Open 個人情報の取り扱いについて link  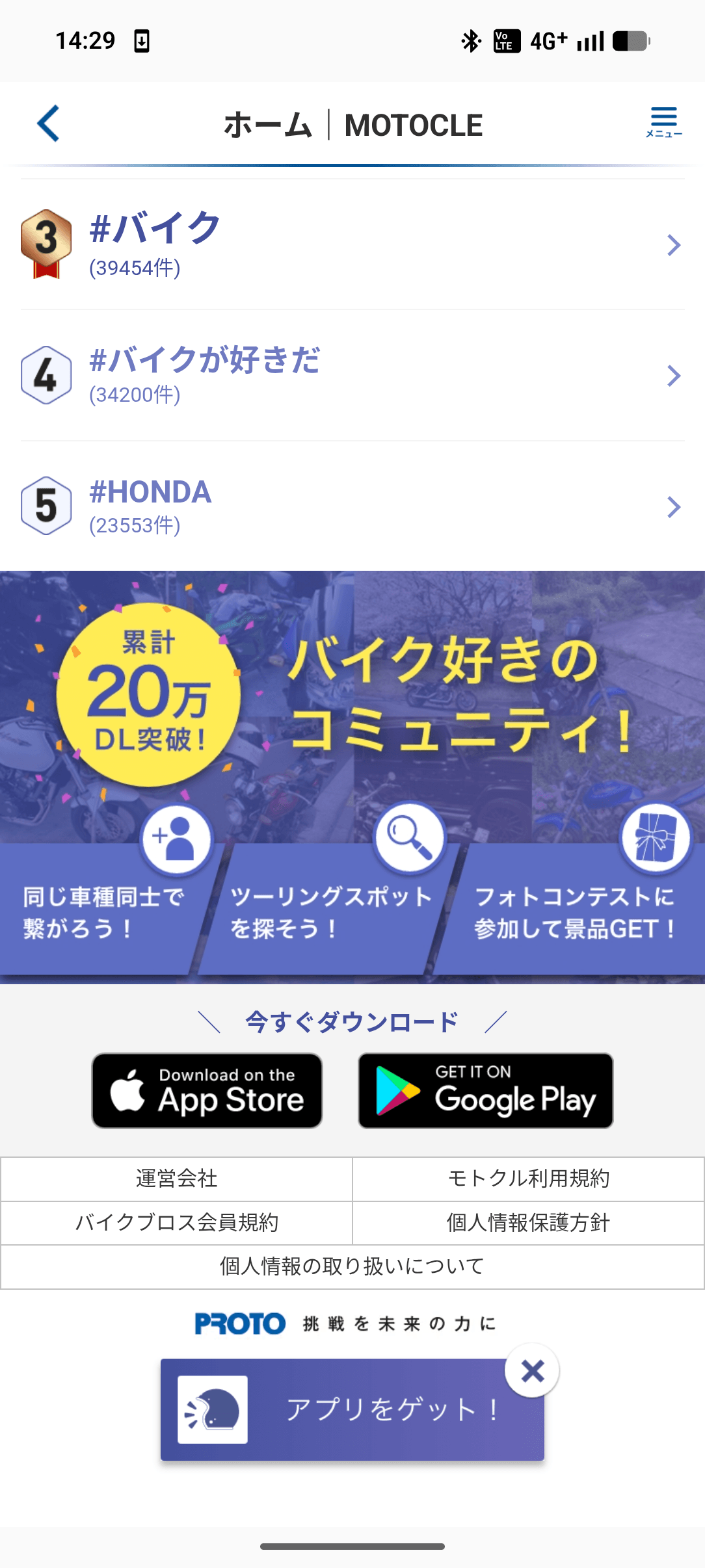tap(352, 1266)
